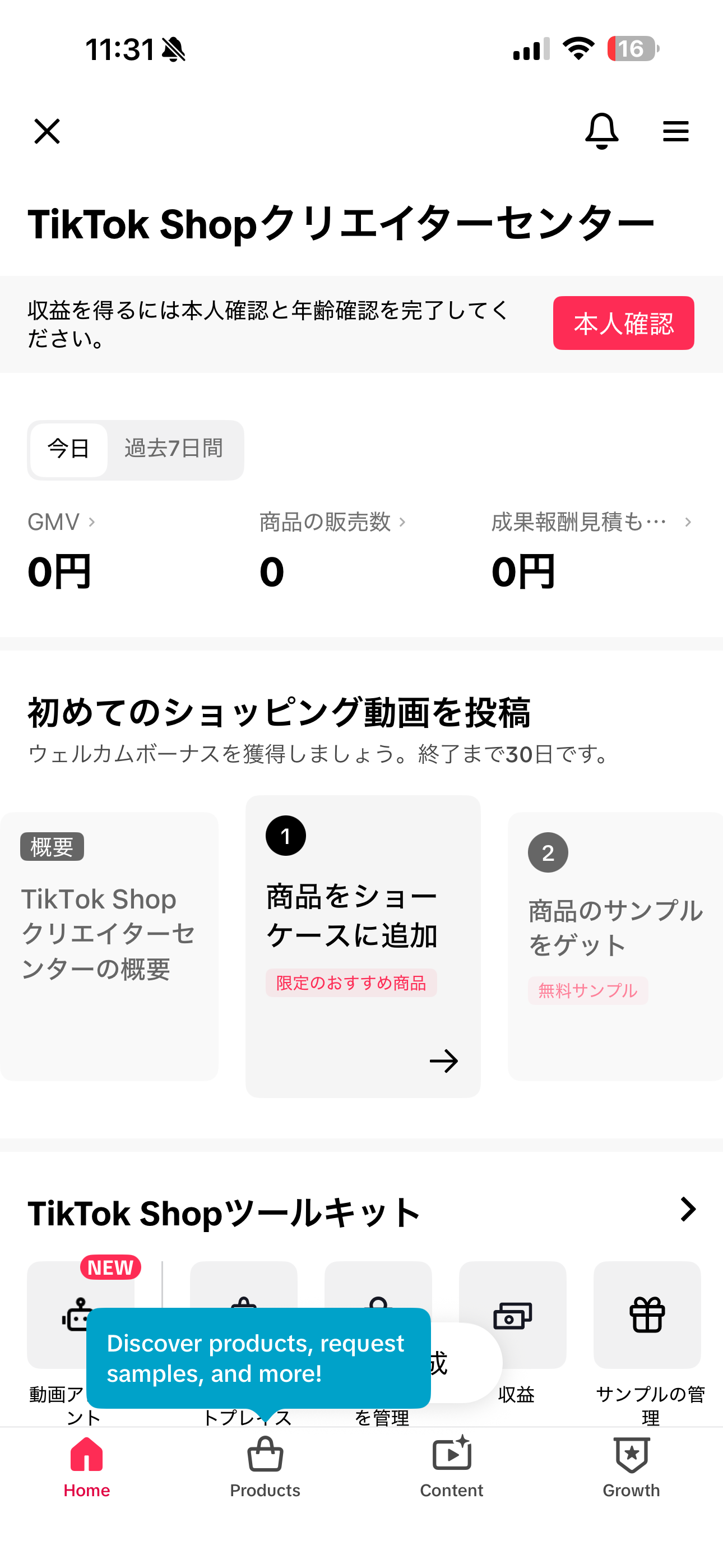Tap the 本人確認 verification button
723x1568 pixels.
pyautogui.click(x=624, y=323)
